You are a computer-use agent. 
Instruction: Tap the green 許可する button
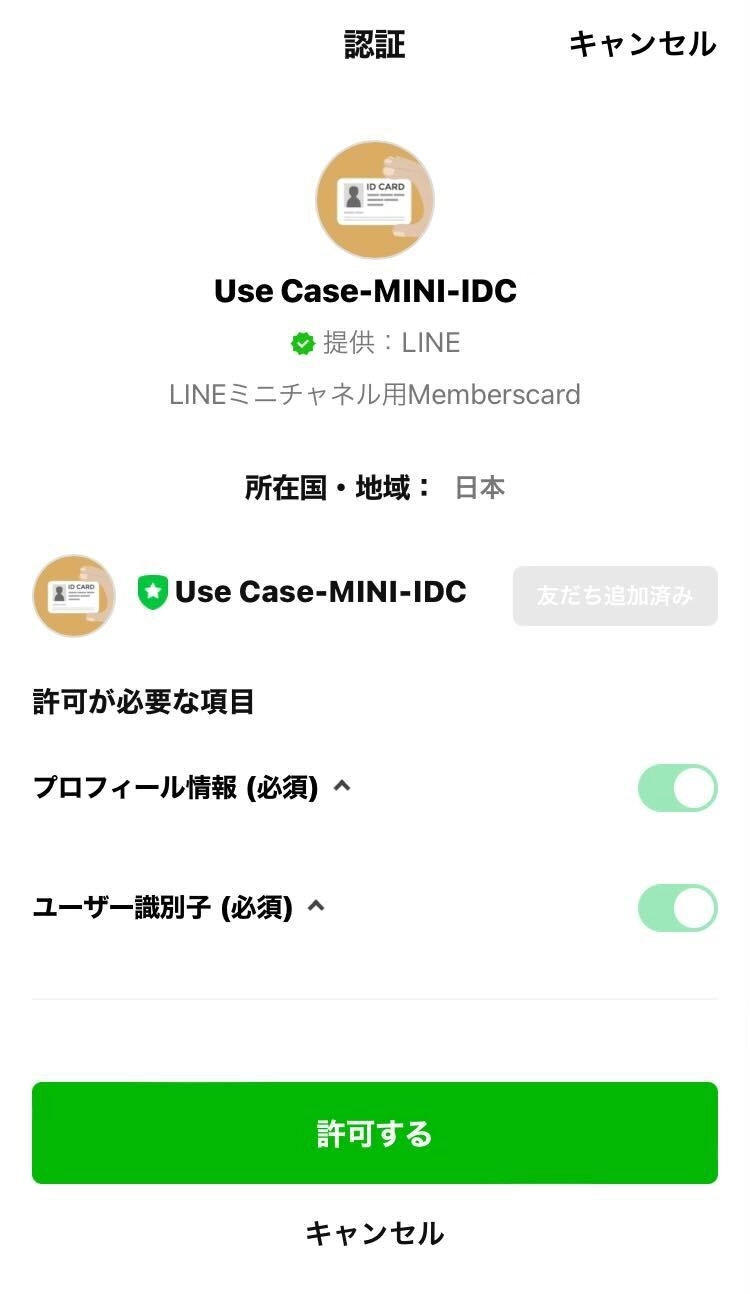pyautogui.click(x=374, y=1133)
